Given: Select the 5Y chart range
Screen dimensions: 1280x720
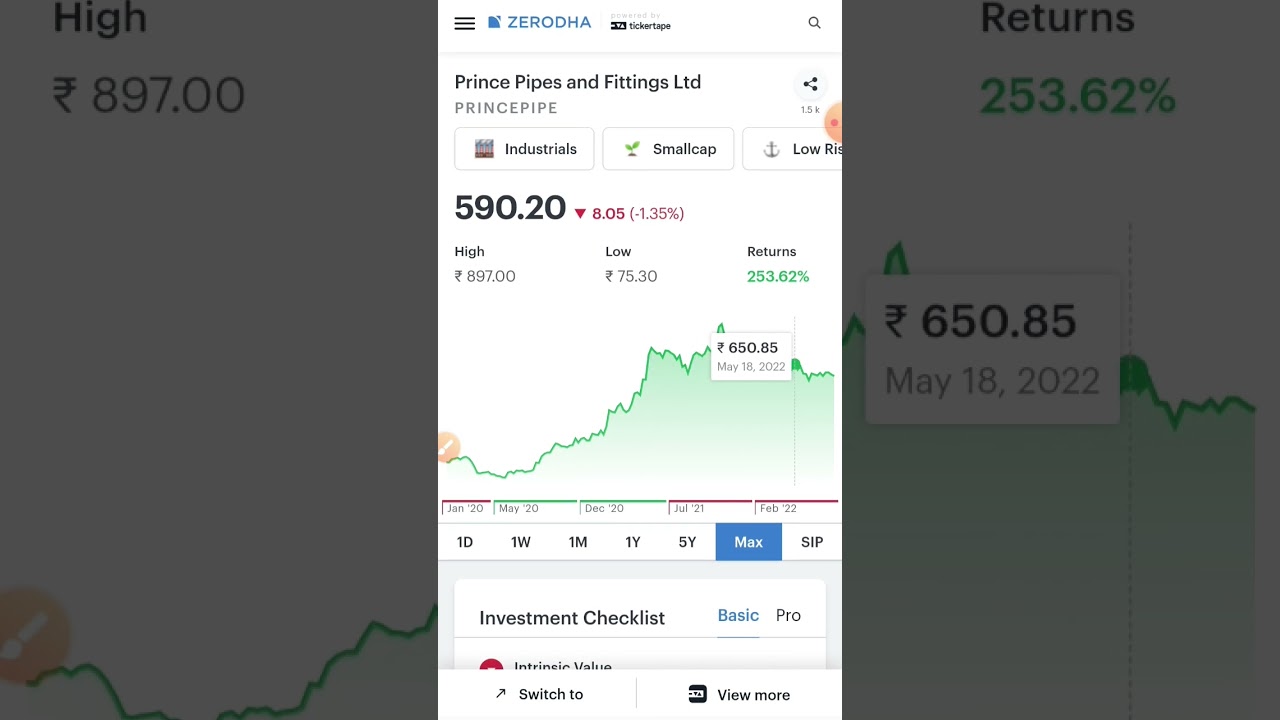Looking at the screenshot, I should (687, 542).
